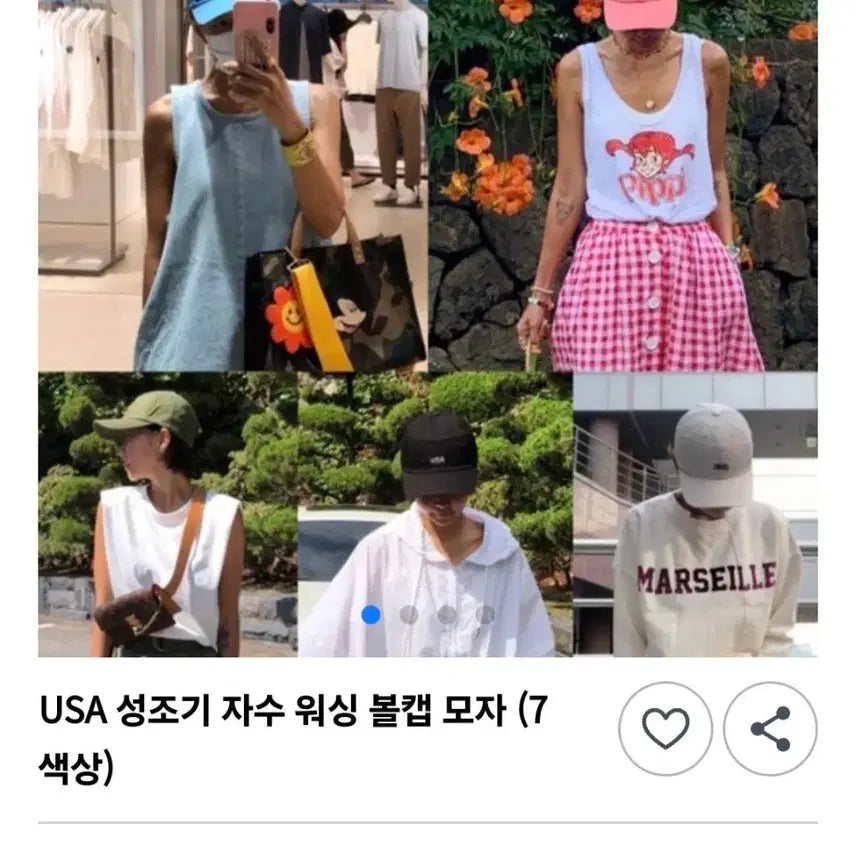Share the USA 성조기 볼캡 listing
The width and height of the screenshot is (856, 856).
[x=770, y=729]
